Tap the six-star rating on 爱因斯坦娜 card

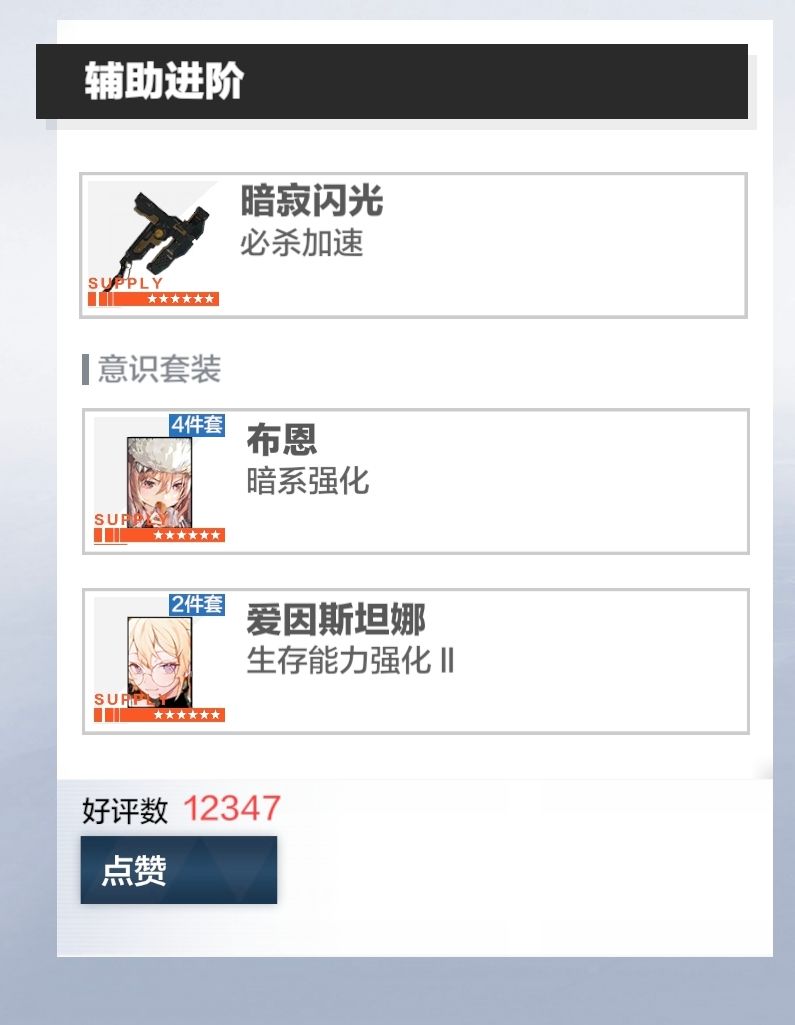[185, 714]
